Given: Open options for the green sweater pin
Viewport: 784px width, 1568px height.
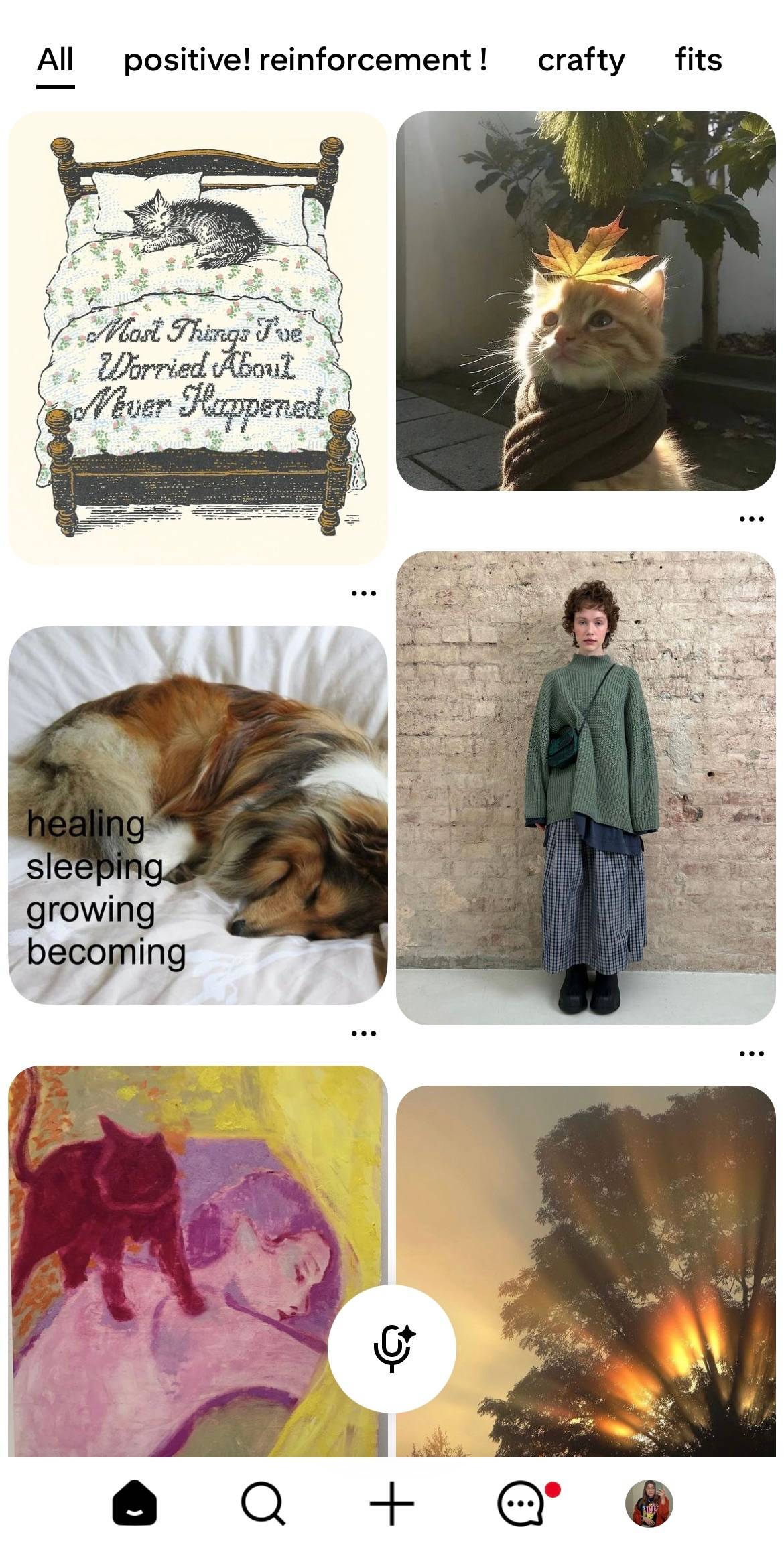Looking at the screenshot, I should point(751,1054).
